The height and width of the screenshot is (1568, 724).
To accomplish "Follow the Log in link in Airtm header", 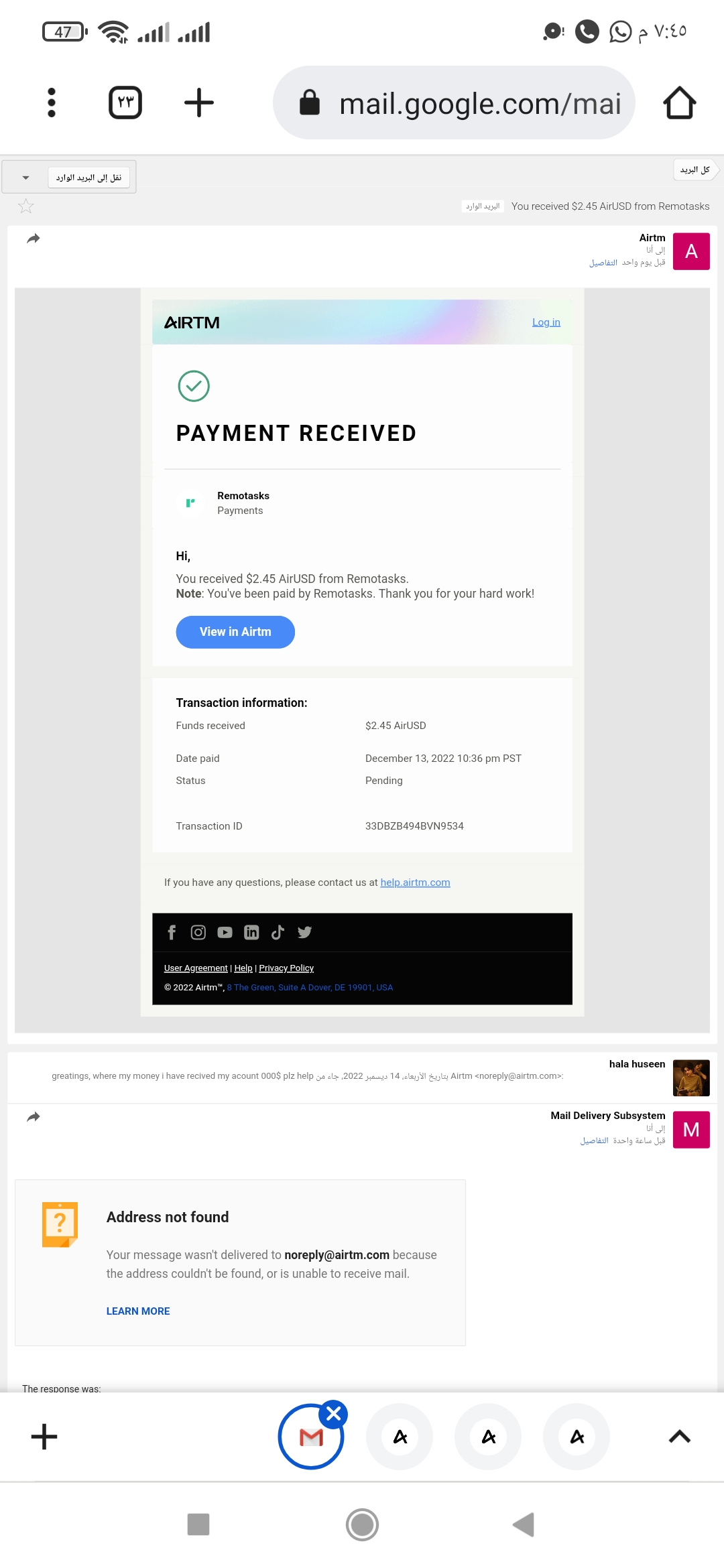I will coord(546,322).
